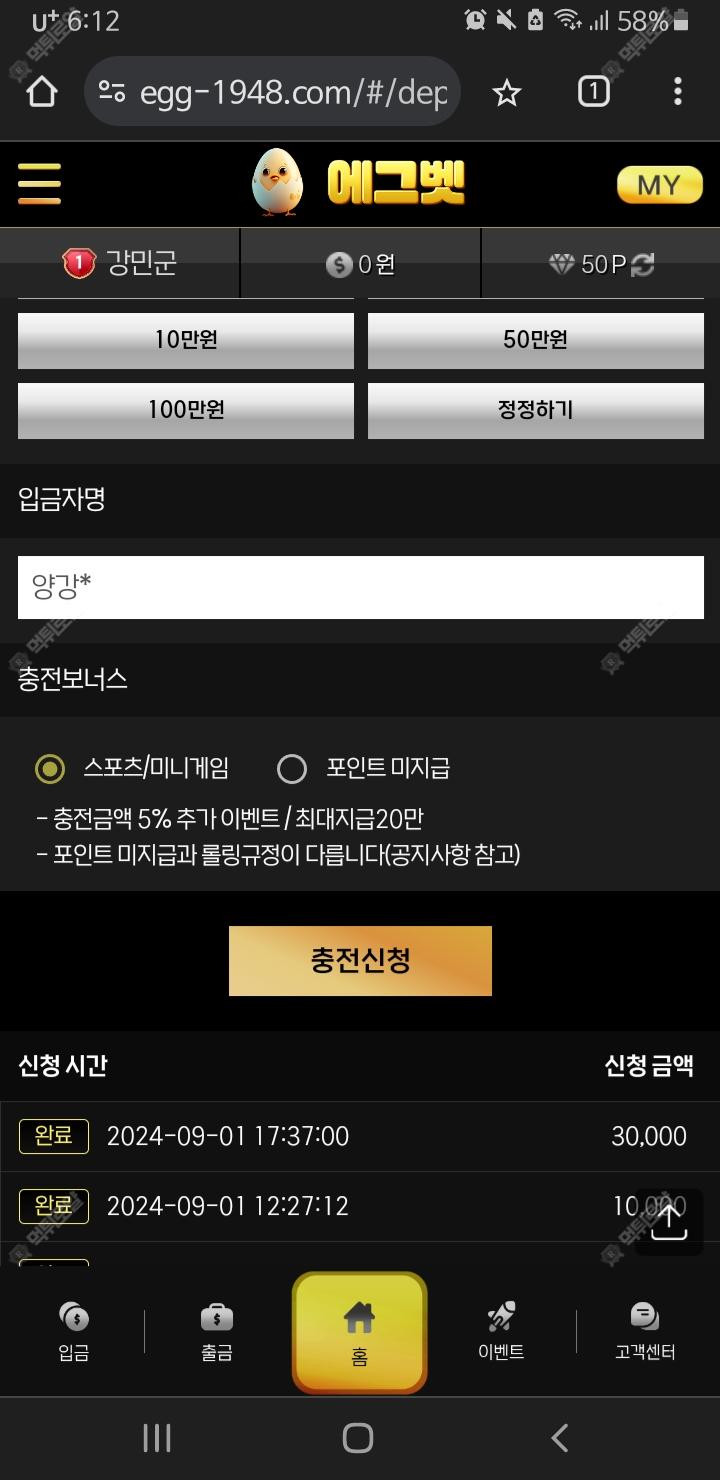Go to the 홈 tab
The height and width of the screenshot is (1480, 720).
point(360,1332)
